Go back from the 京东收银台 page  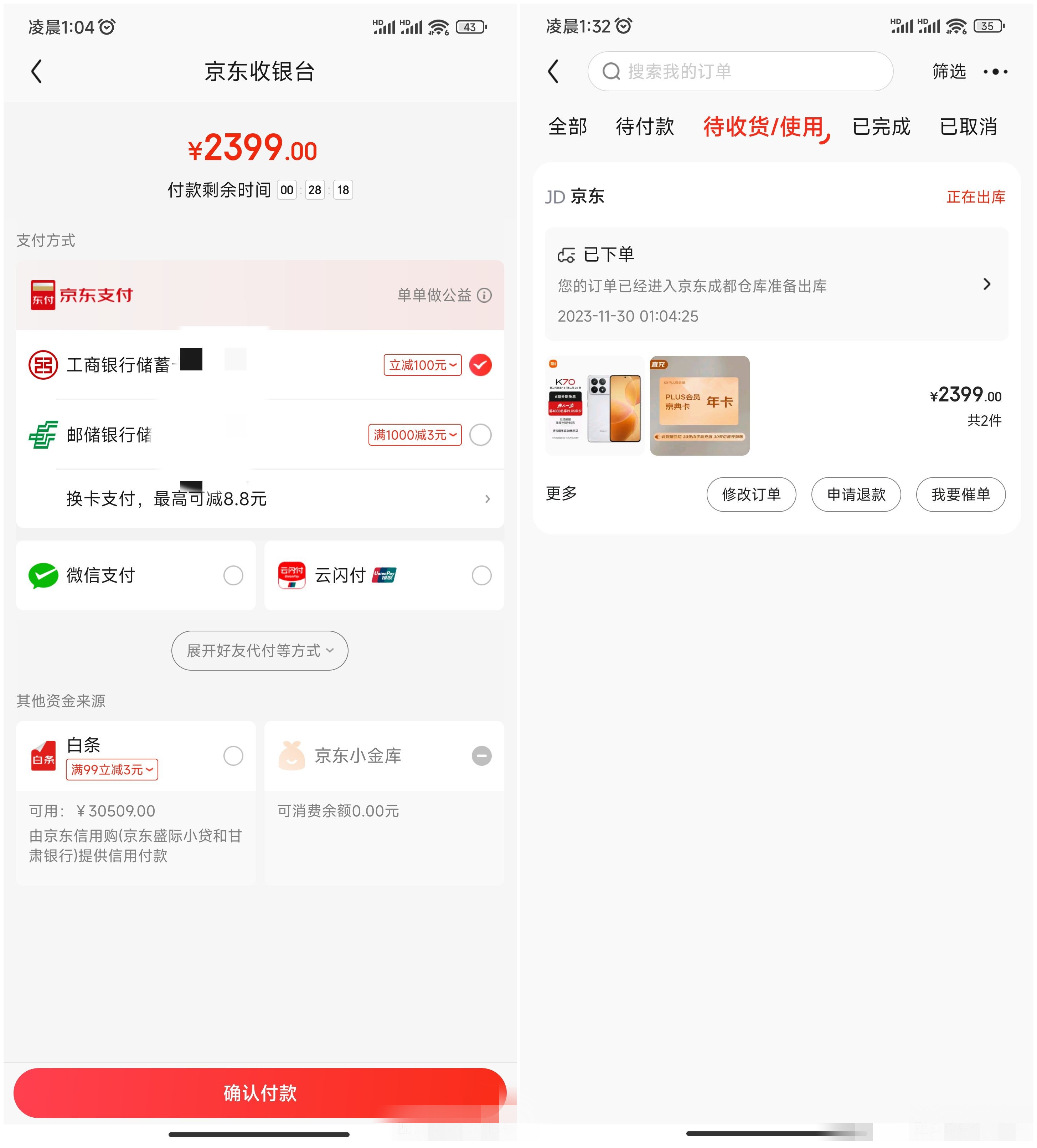click(37, 72)
